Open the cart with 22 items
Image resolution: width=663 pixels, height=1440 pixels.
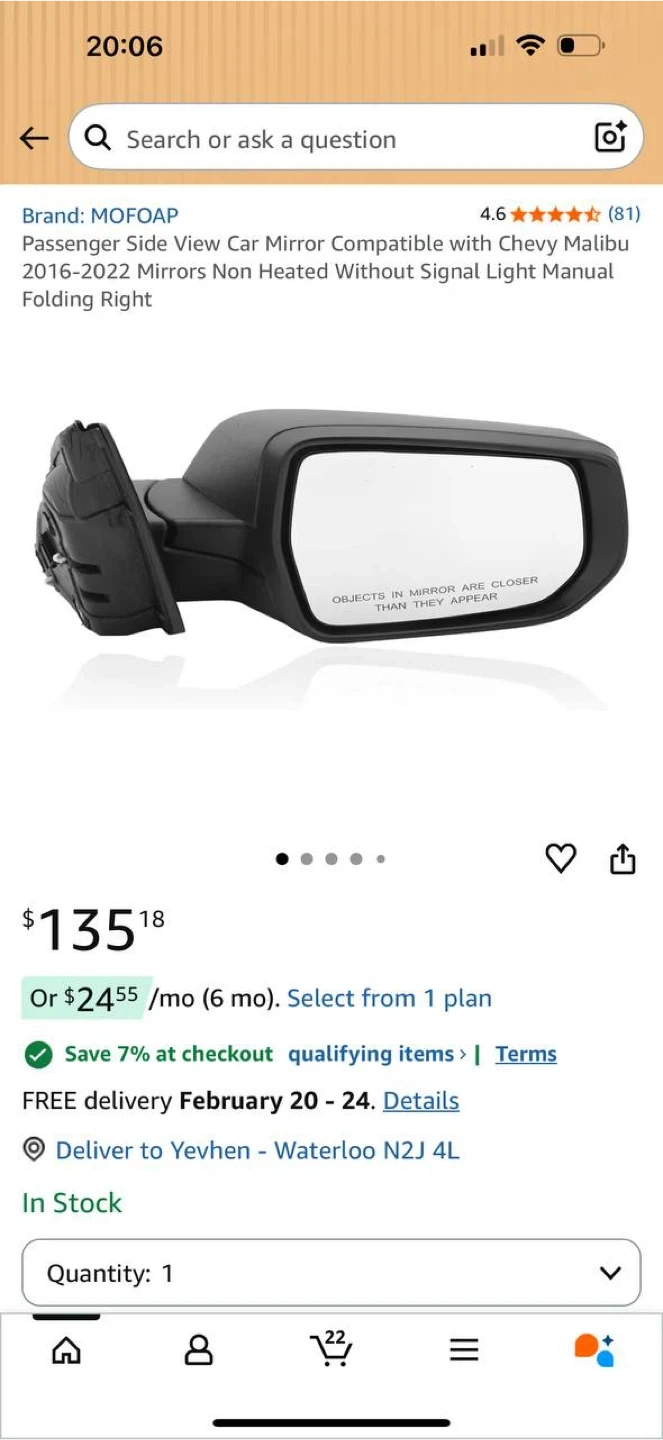(331, 1349)
